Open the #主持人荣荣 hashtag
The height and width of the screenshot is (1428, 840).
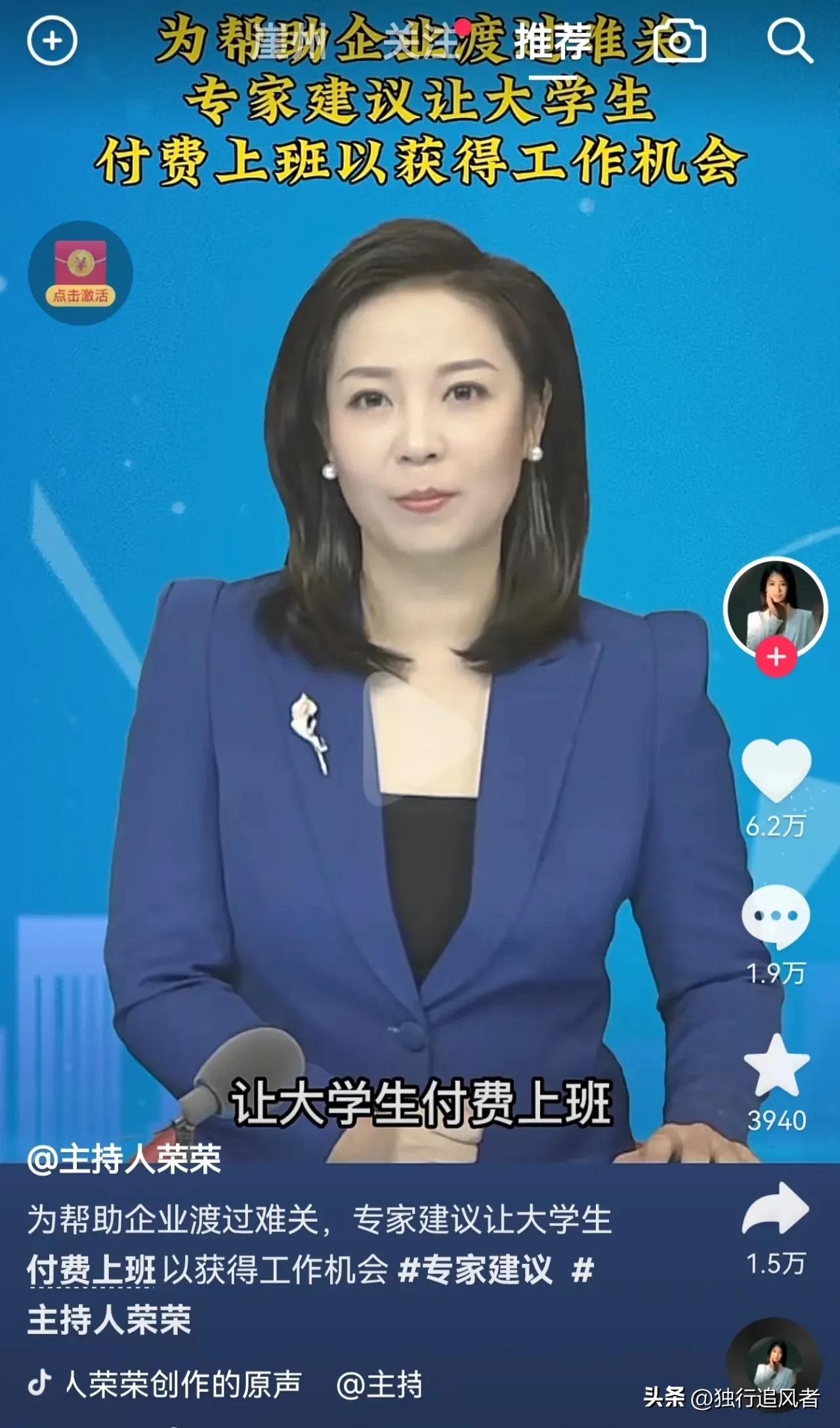[x=109, y=1319]
